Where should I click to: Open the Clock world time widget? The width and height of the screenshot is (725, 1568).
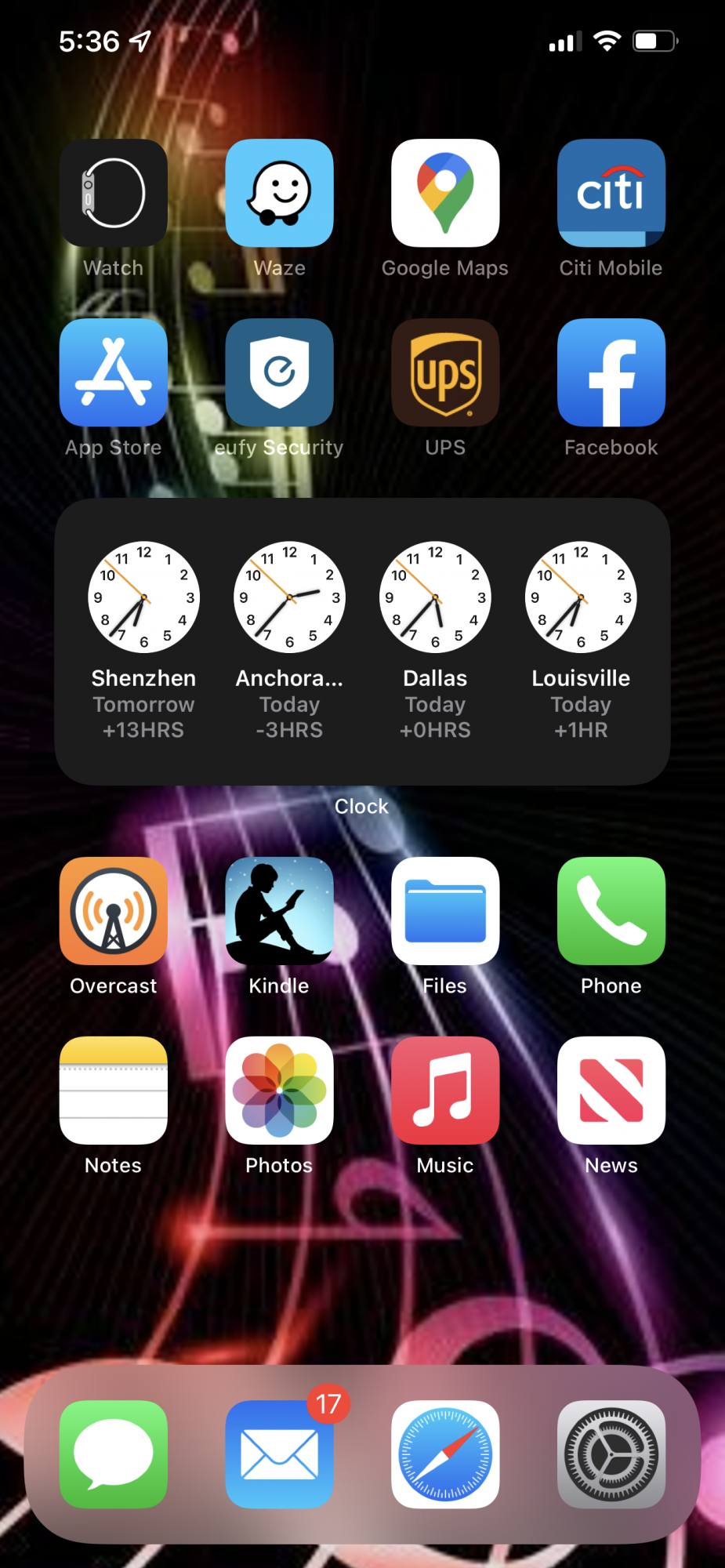(362, 641)
